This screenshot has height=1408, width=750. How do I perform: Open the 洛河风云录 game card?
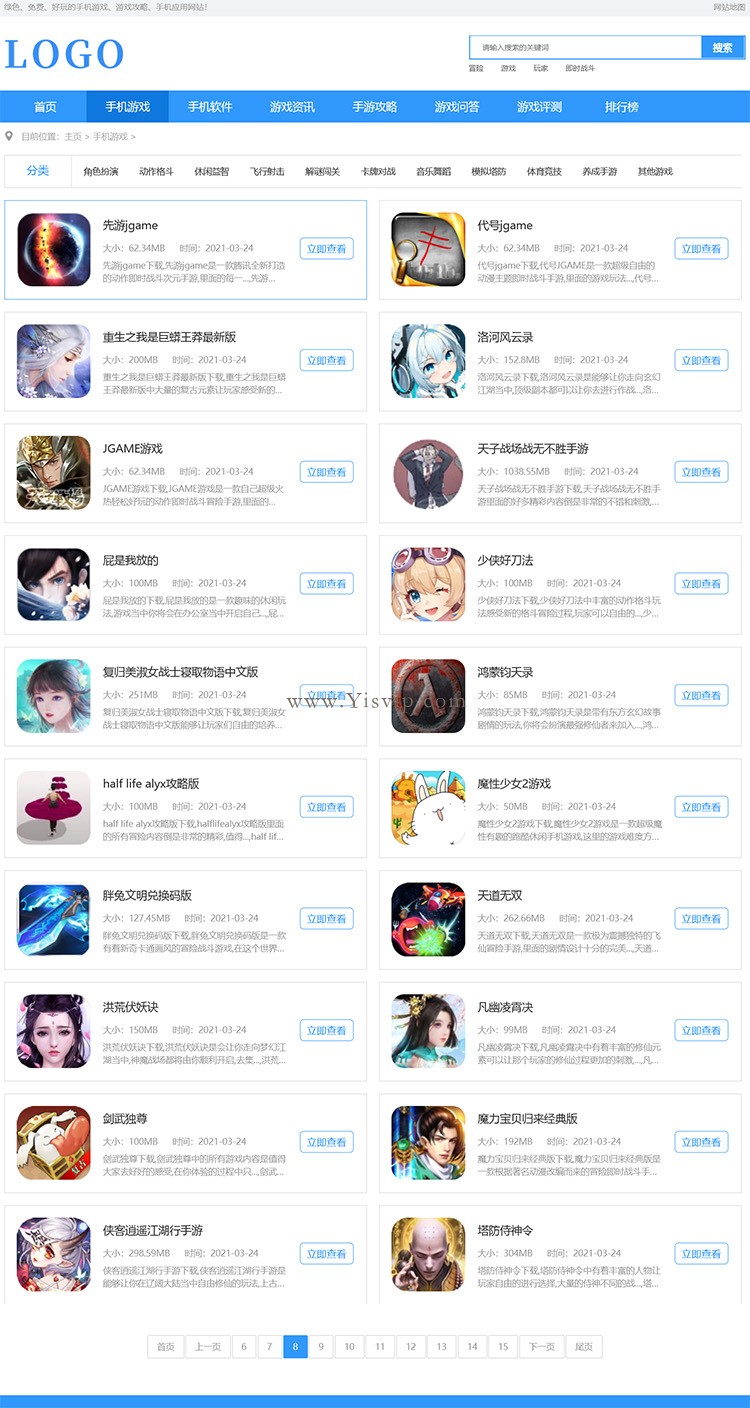click(x=505, y=337)
